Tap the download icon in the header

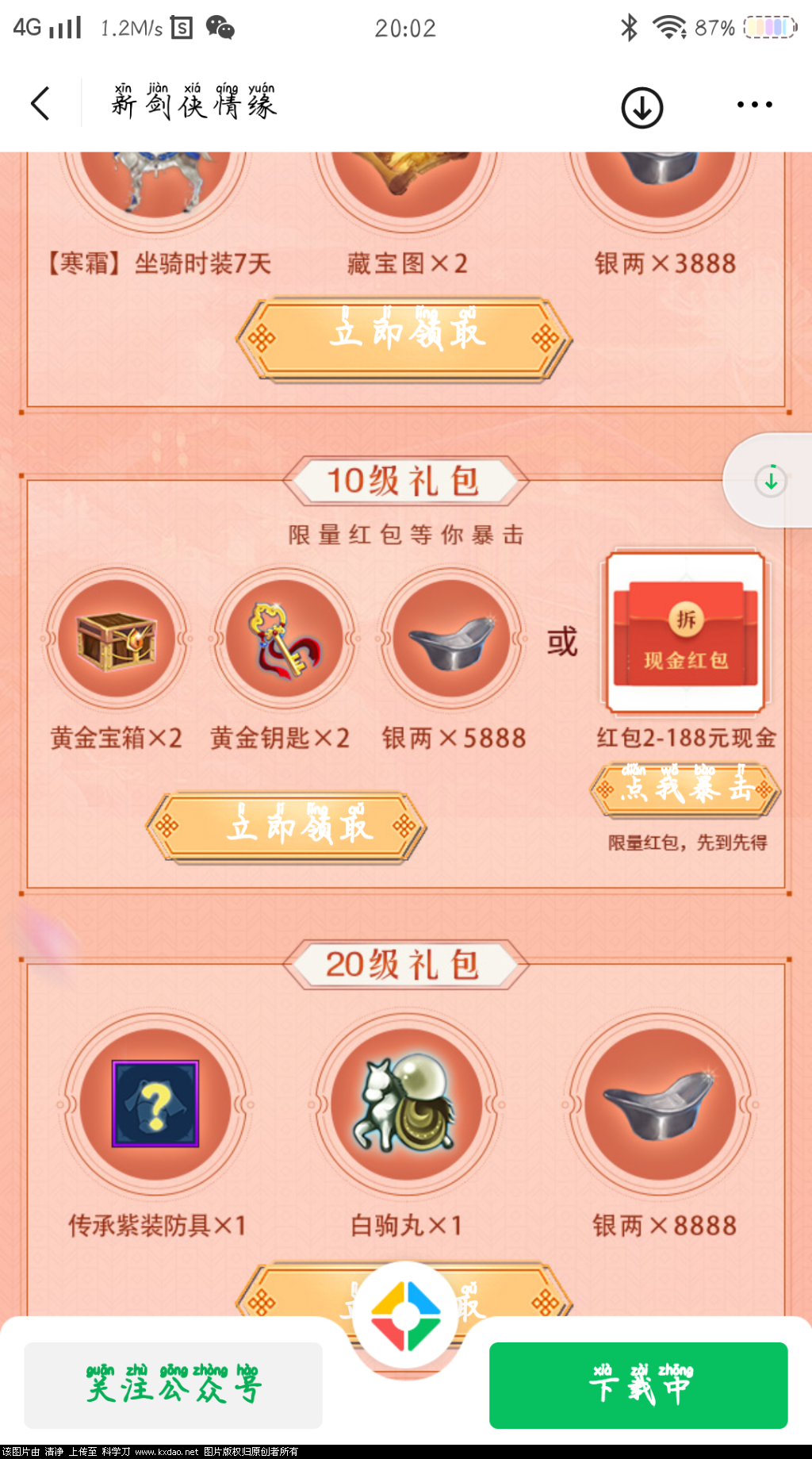pos(642,107)
